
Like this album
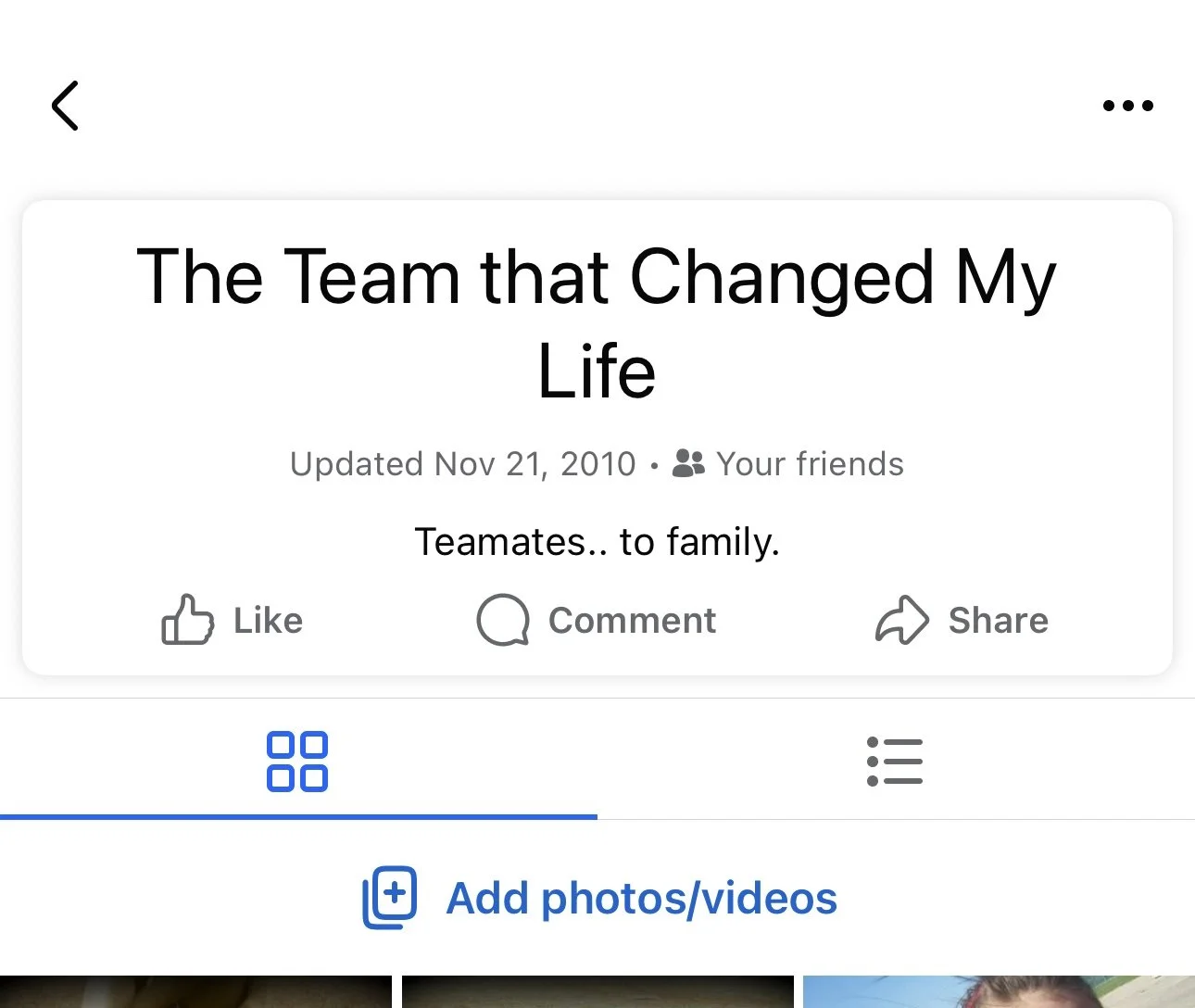point(233,620)
